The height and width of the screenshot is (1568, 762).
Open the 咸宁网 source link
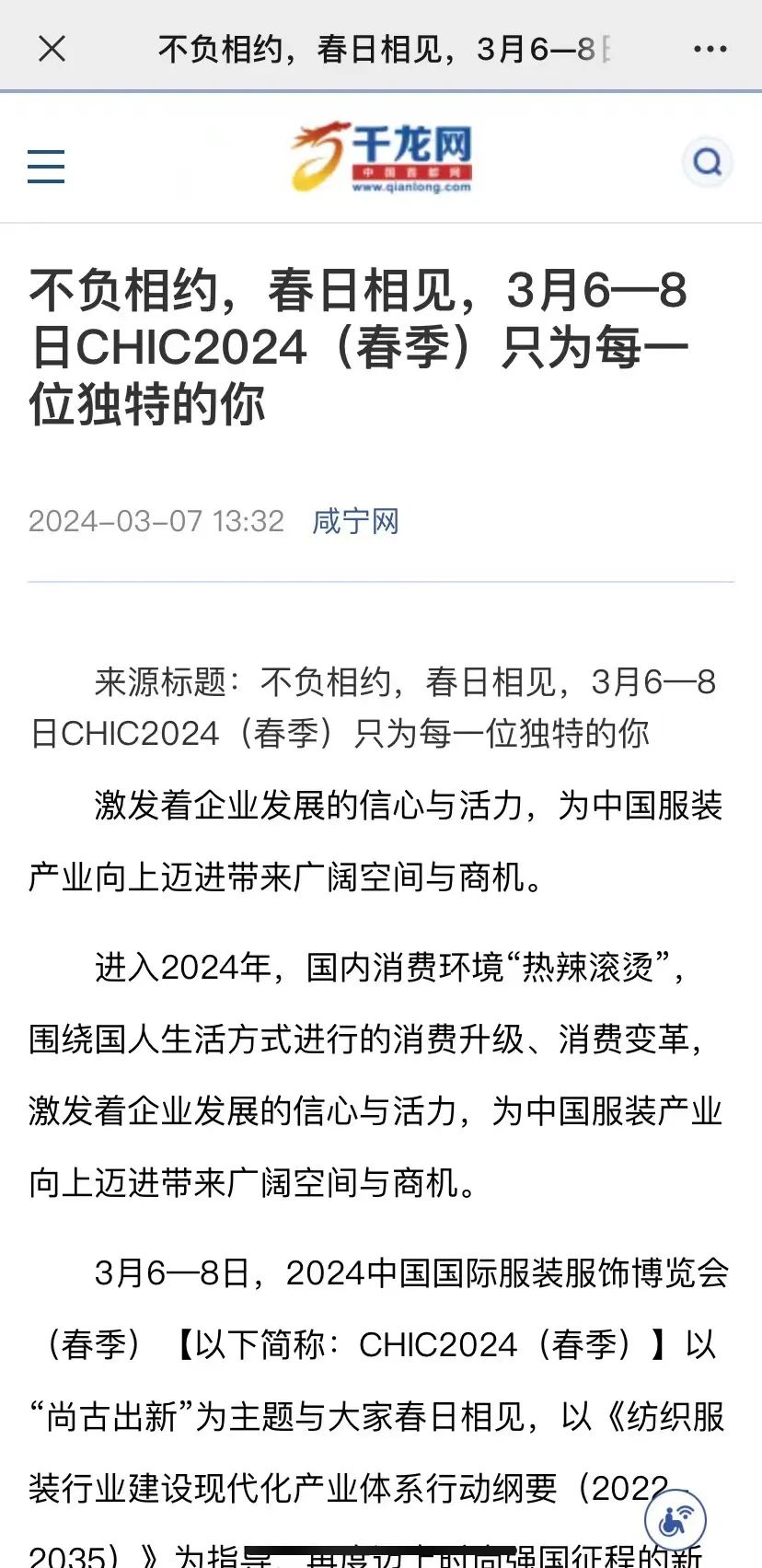[355, 521]
